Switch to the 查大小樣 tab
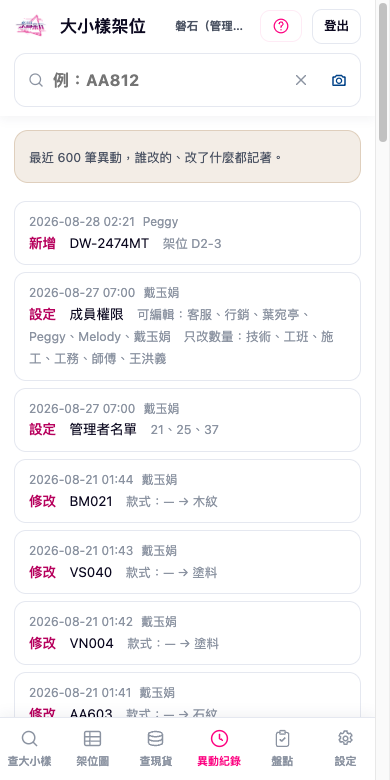This screenshot has height=780, width=390. 29,748
